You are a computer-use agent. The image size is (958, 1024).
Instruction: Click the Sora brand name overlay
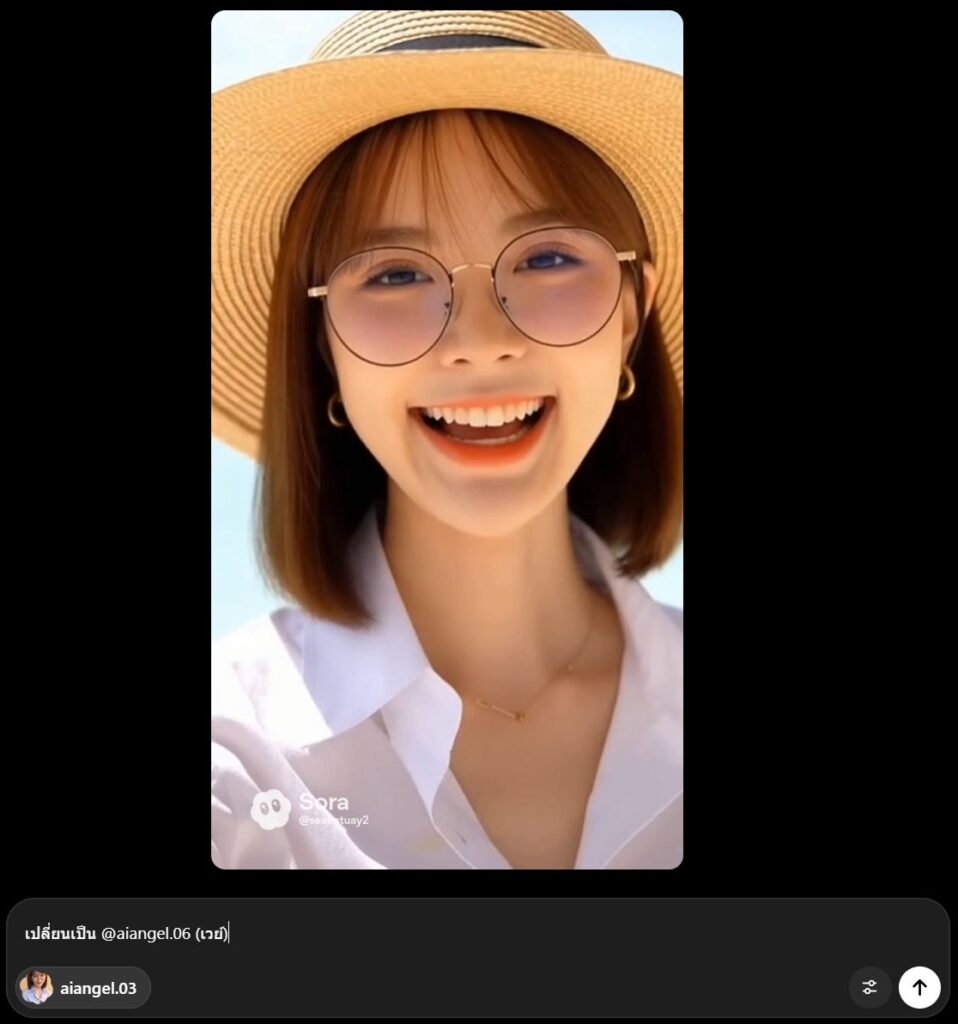click(325, 801)
